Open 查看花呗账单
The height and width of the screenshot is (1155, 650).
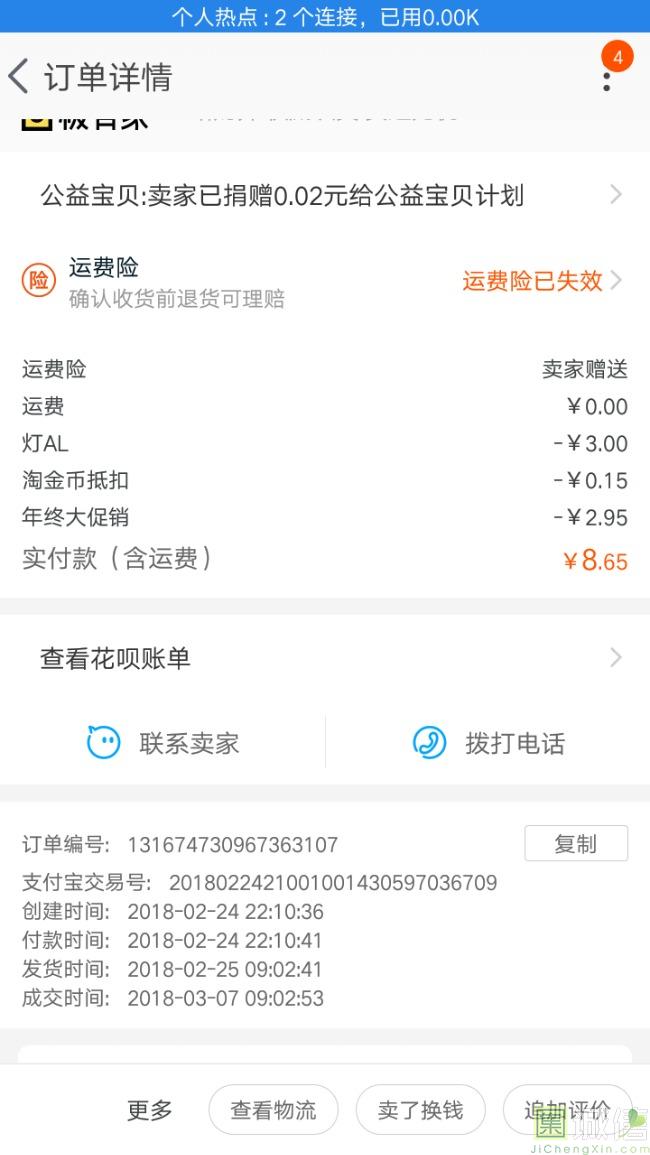point(325,658)
